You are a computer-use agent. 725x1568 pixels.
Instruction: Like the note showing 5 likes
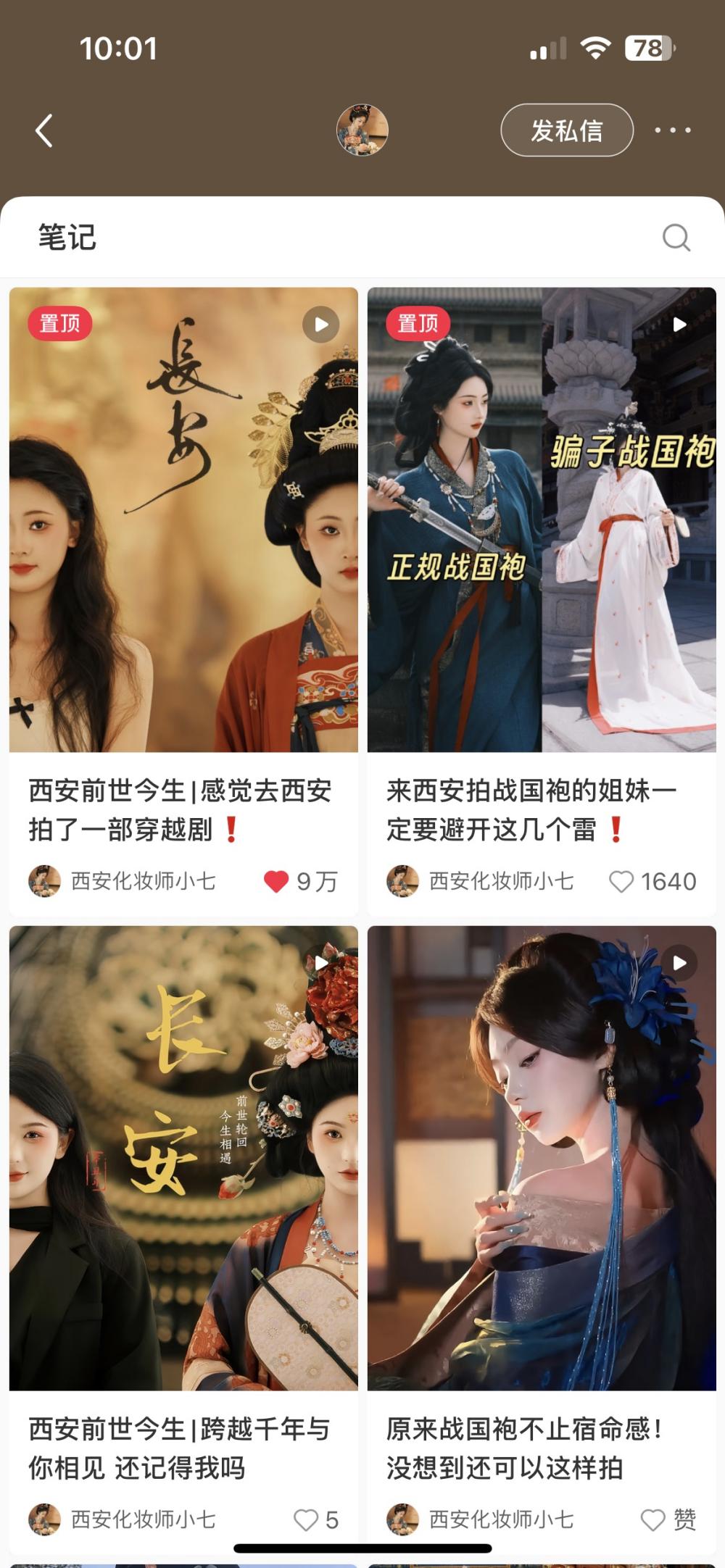[x=306, y=1519]
